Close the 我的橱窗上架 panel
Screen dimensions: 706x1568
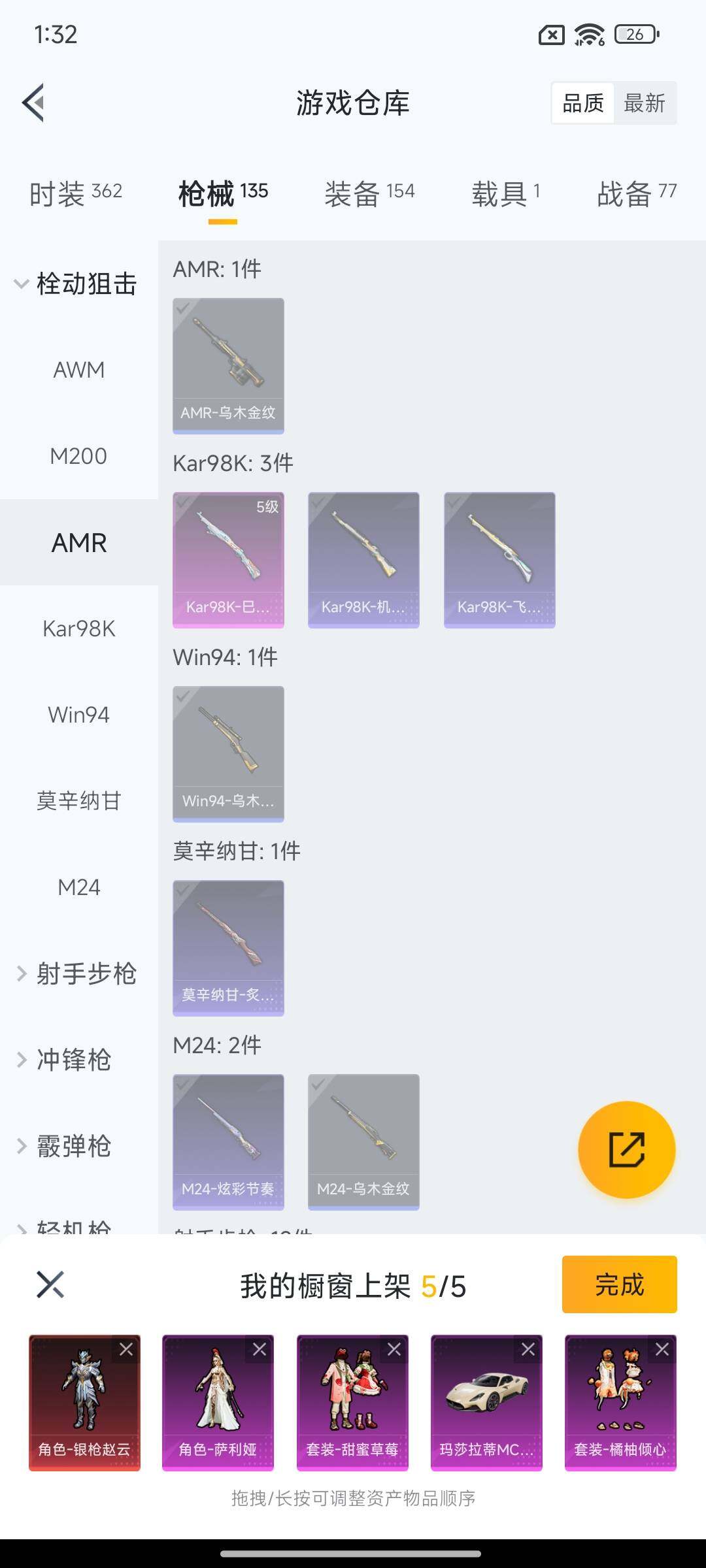coord(50,1284)
